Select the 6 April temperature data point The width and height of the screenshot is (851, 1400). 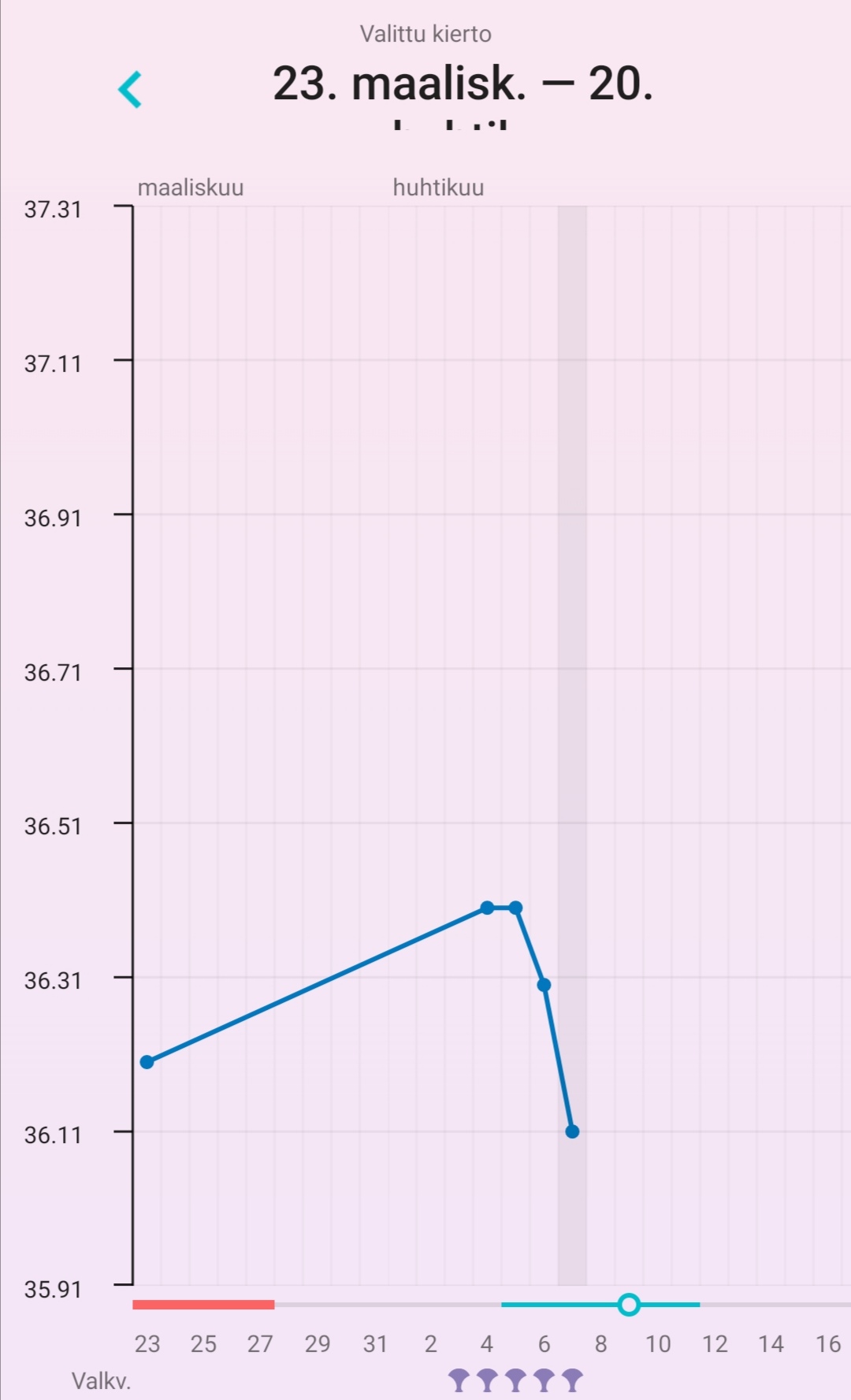point(544,985)
